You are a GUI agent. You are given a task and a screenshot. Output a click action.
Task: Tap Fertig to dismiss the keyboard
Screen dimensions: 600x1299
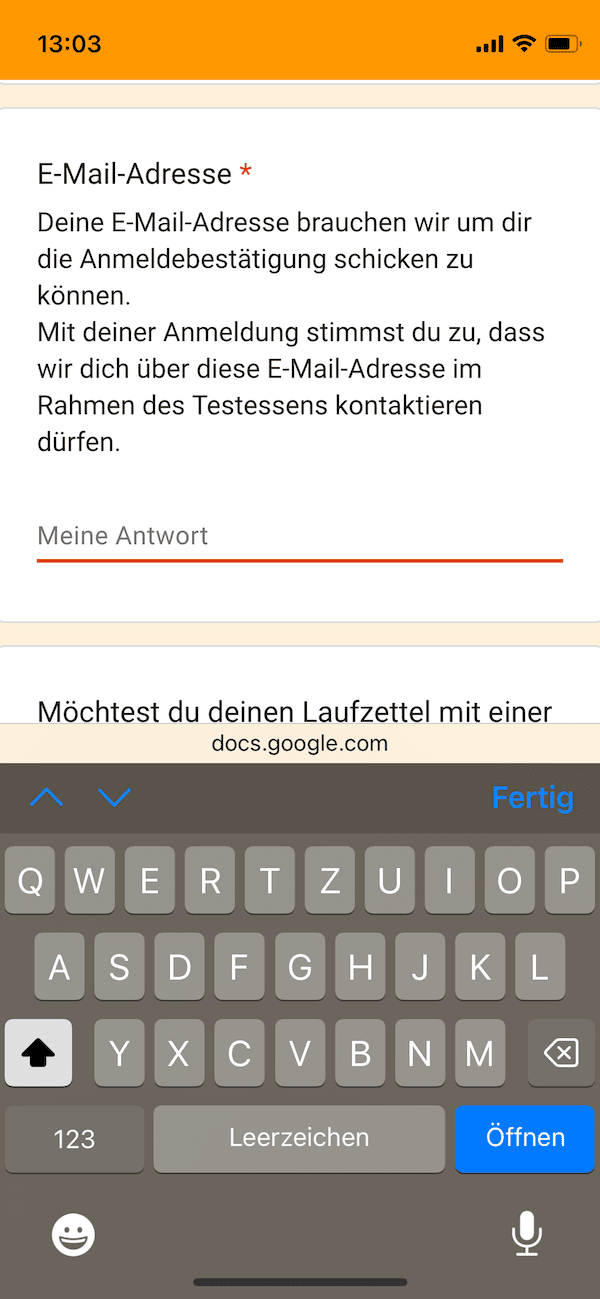(532, 798)
